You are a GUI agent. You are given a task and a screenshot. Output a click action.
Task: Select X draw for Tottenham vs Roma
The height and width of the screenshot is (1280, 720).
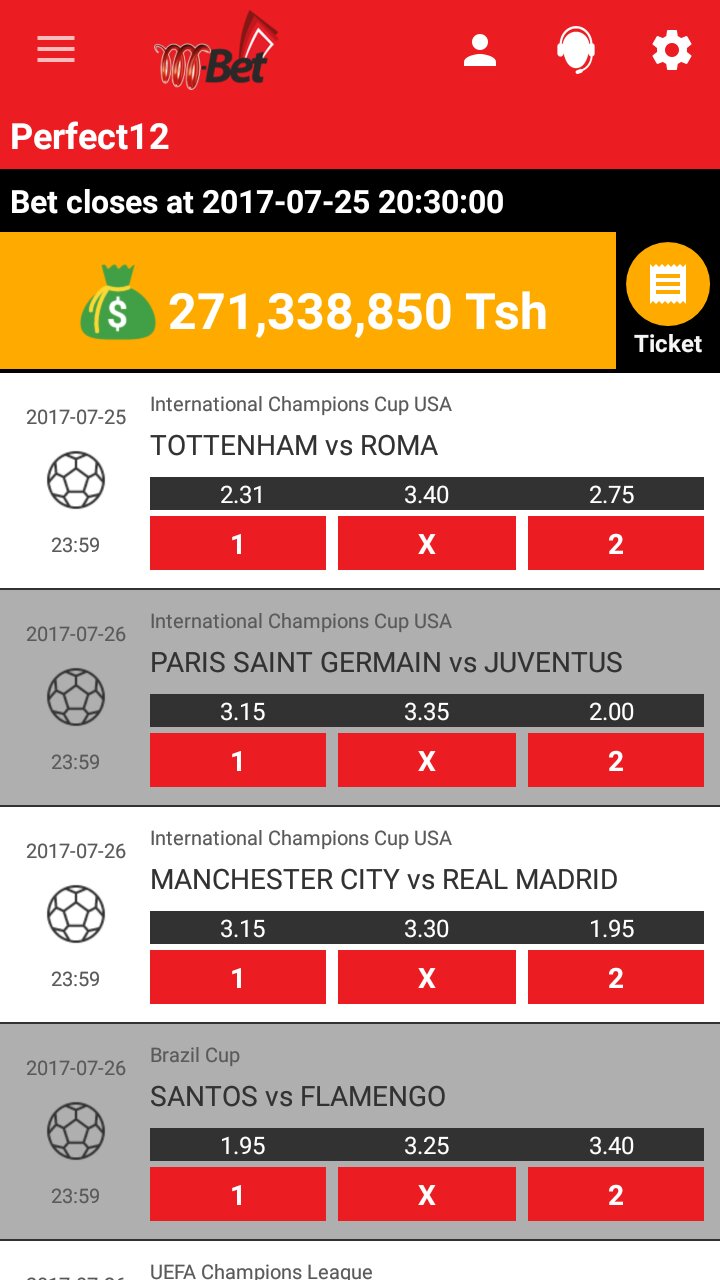tap(427, 543)
